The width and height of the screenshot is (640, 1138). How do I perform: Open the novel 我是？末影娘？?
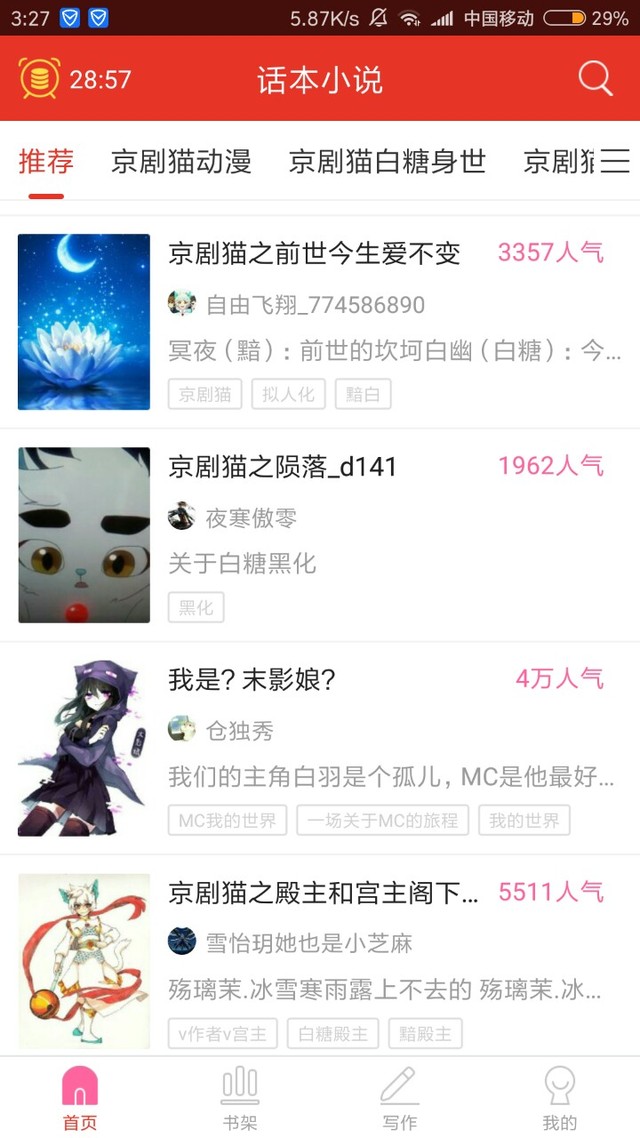pos(252,680)
